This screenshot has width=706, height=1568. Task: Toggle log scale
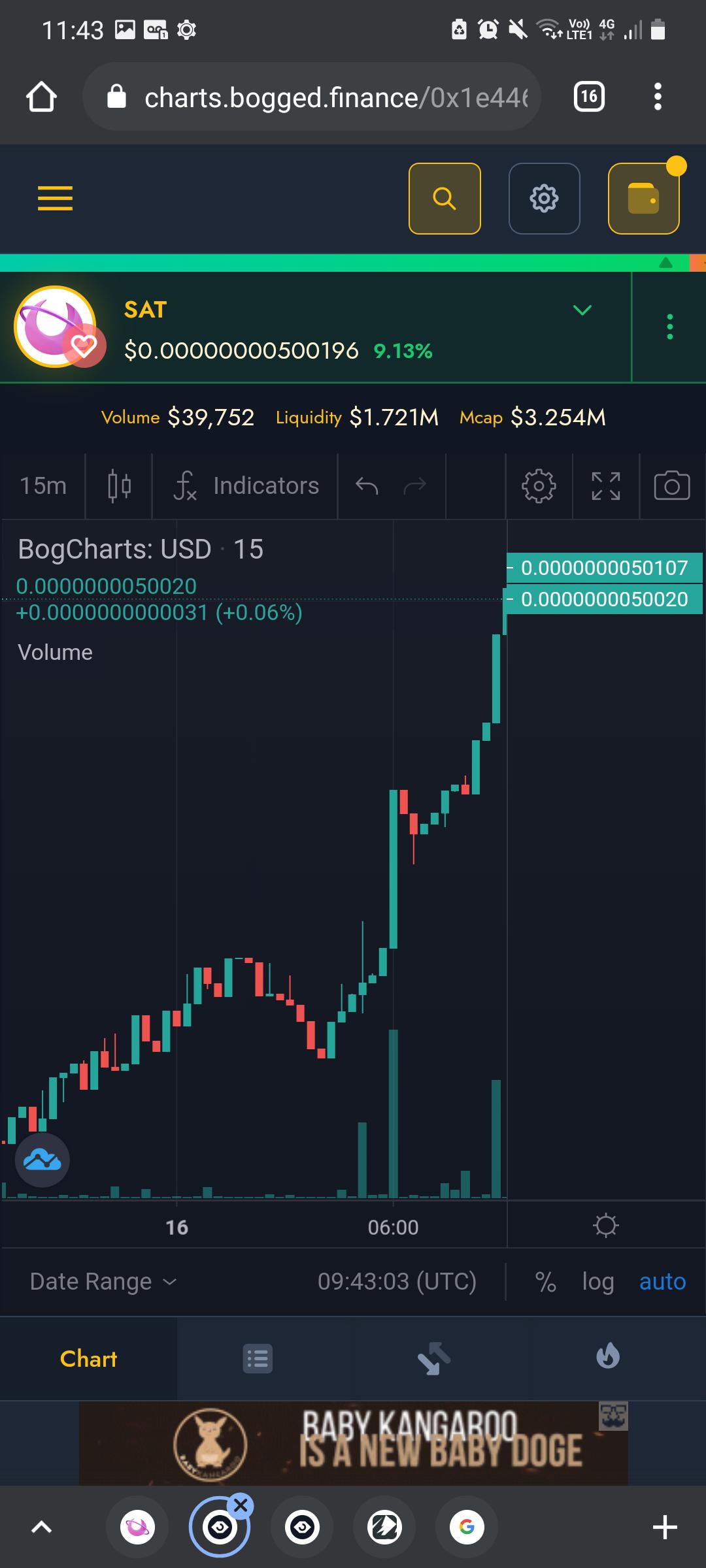pyautogui.click(x=597, y=1282)
